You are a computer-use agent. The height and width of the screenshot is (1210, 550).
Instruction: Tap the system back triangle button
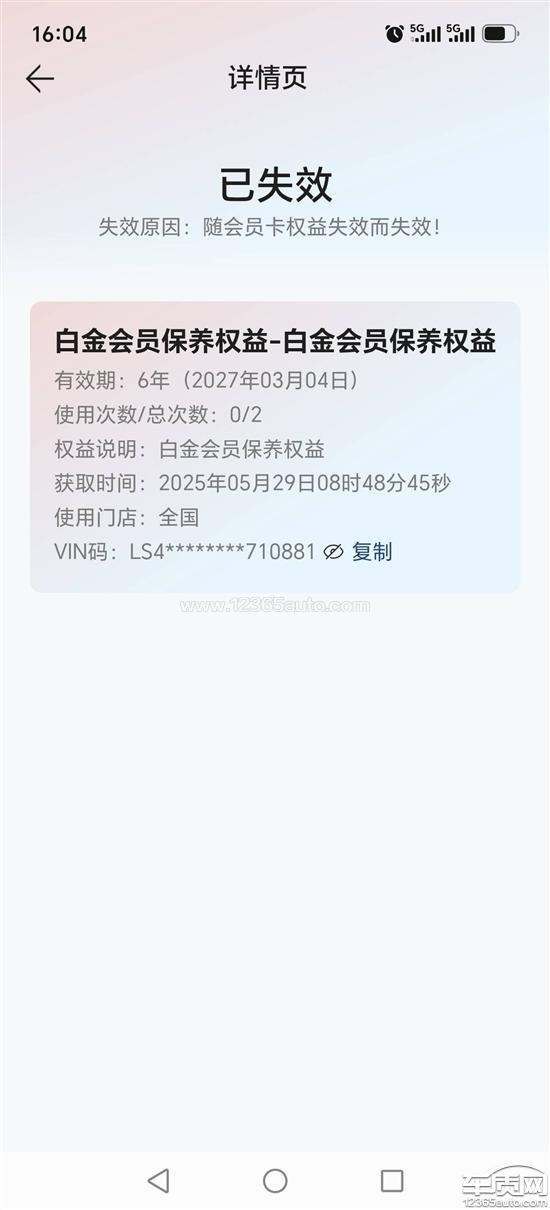tap(158, 1181)
